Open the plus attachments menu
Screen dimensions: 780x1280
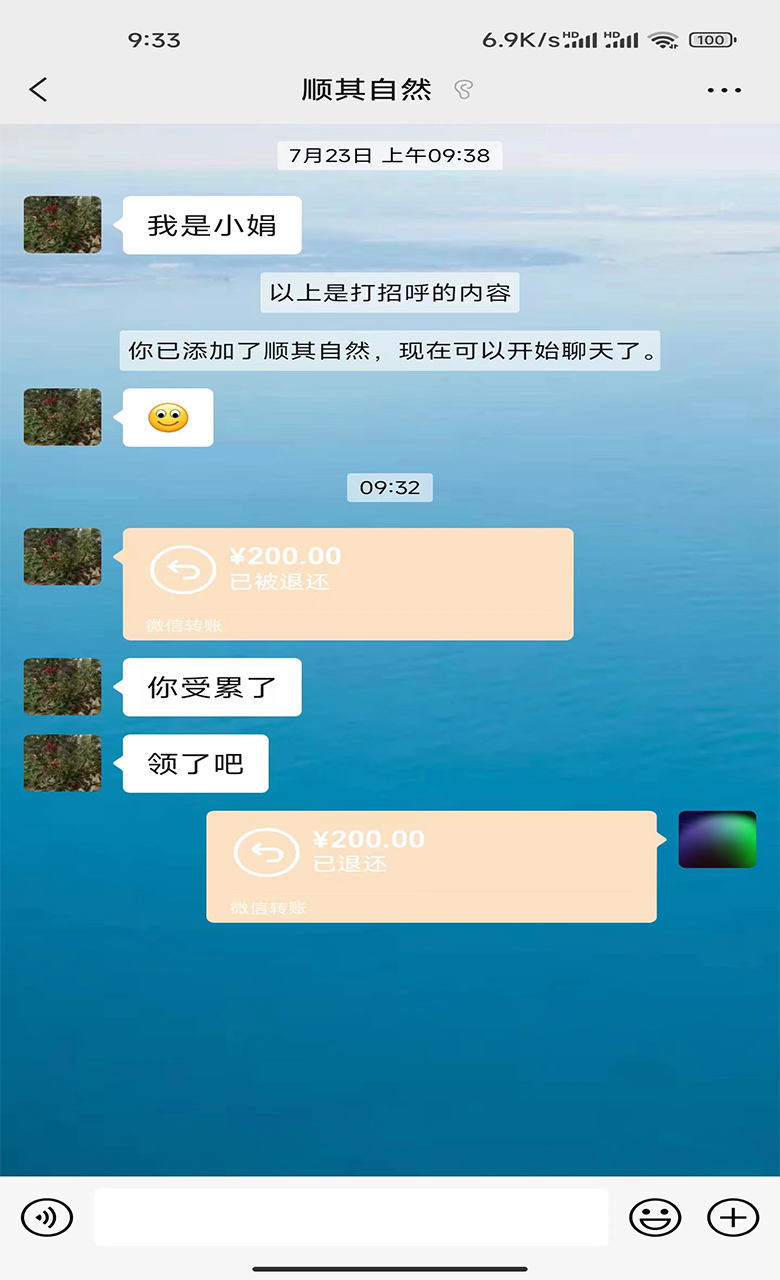tap(733, 1217)
